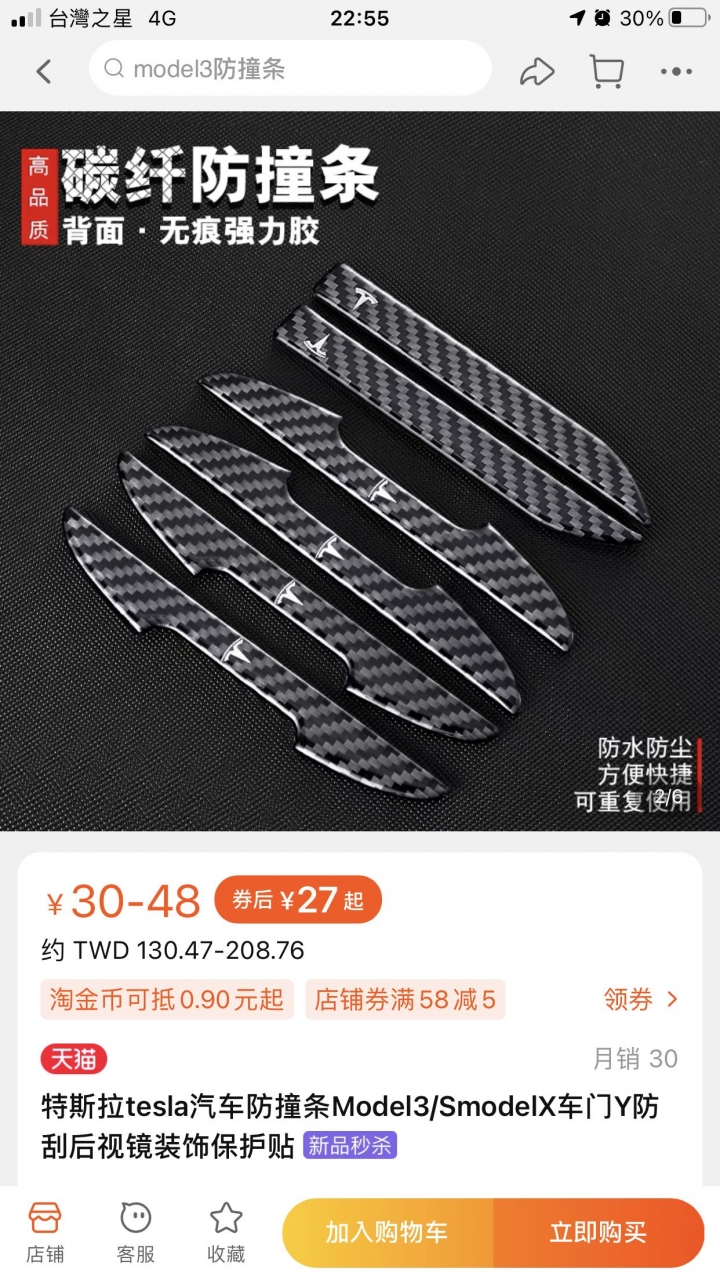Add item to 收藏 favorites

[226, 1232]
